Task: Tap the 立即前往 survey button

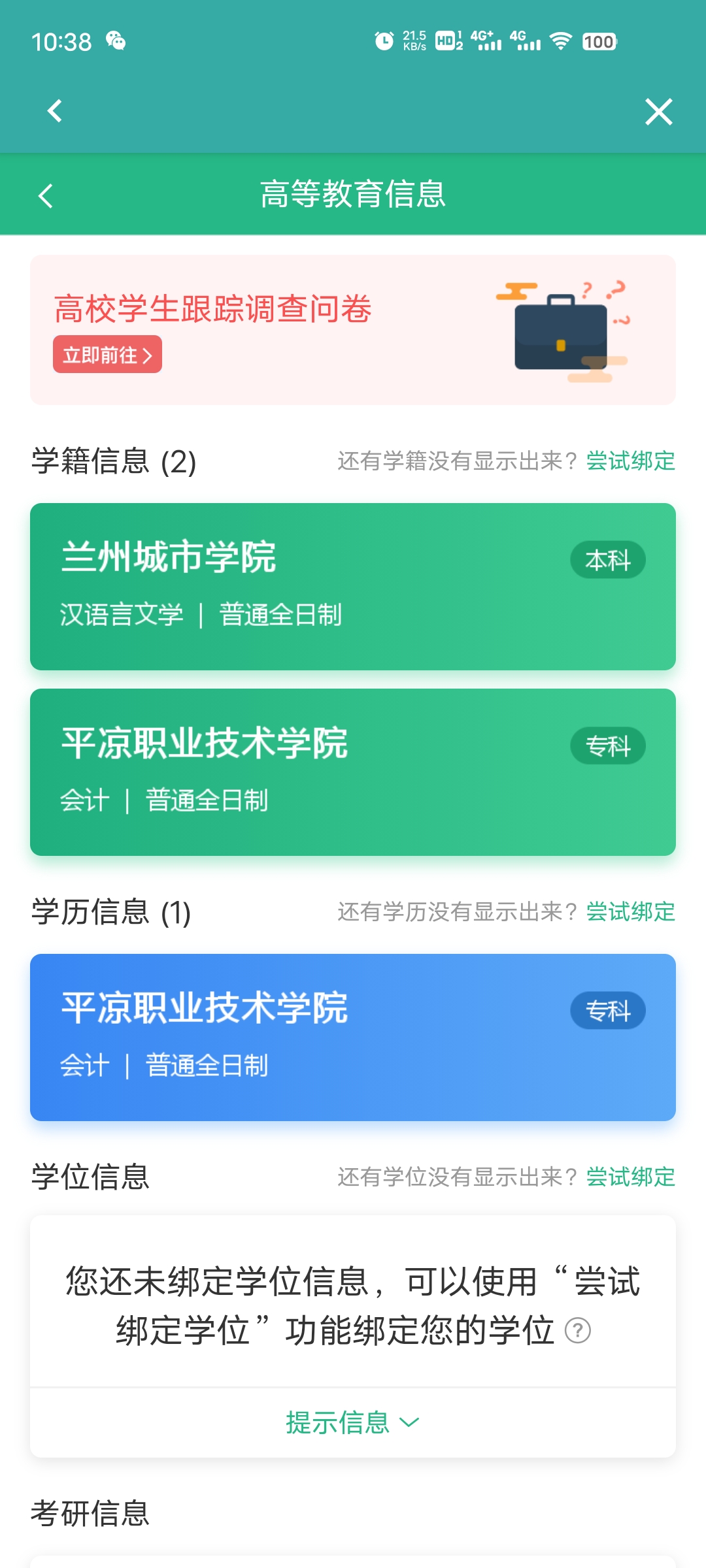Action: tap(107, 355)
